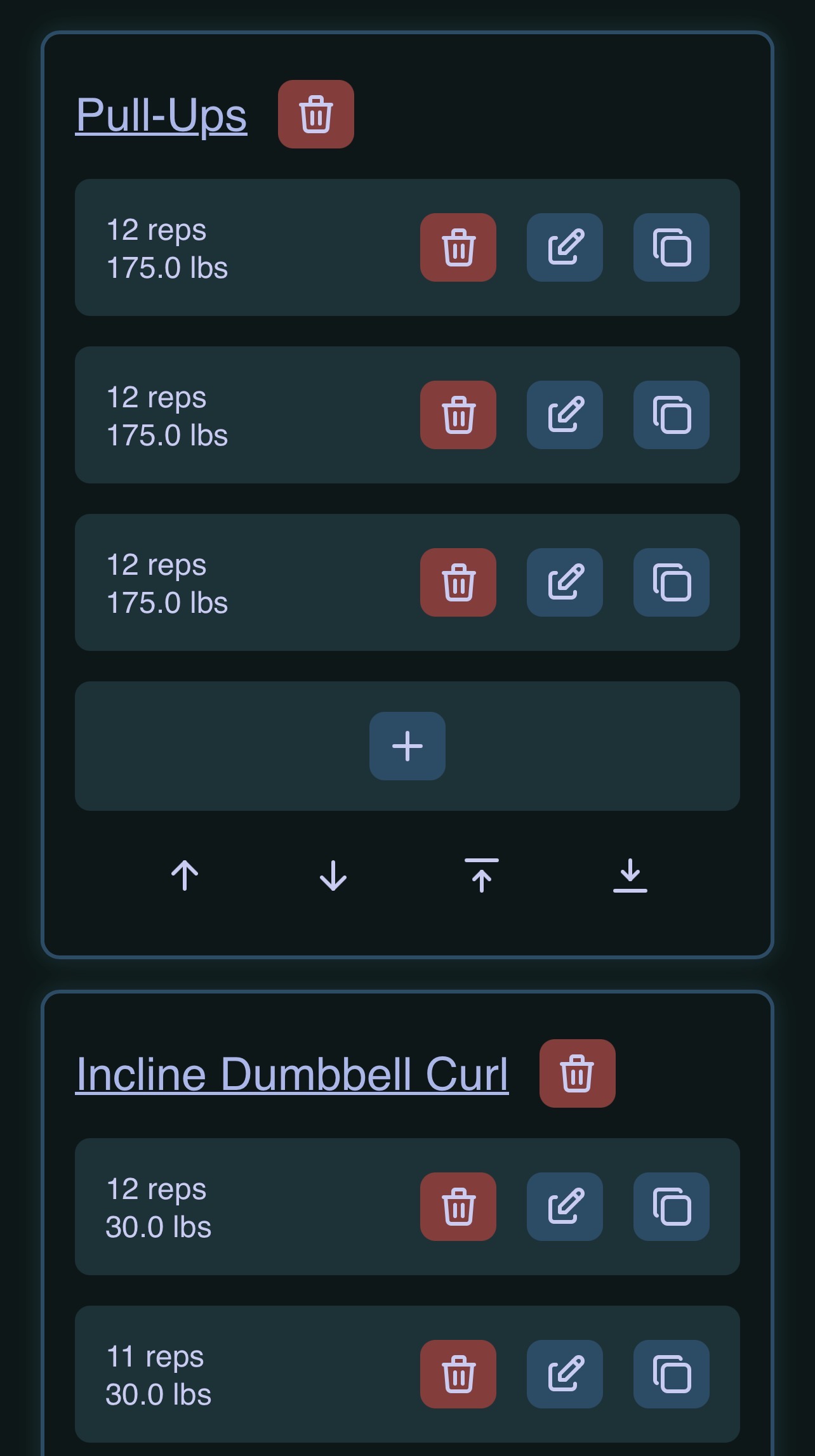This screenshot has height=1456, width=815.
Task: Move Pull-Ups down one position
Action: pos(333,876)
